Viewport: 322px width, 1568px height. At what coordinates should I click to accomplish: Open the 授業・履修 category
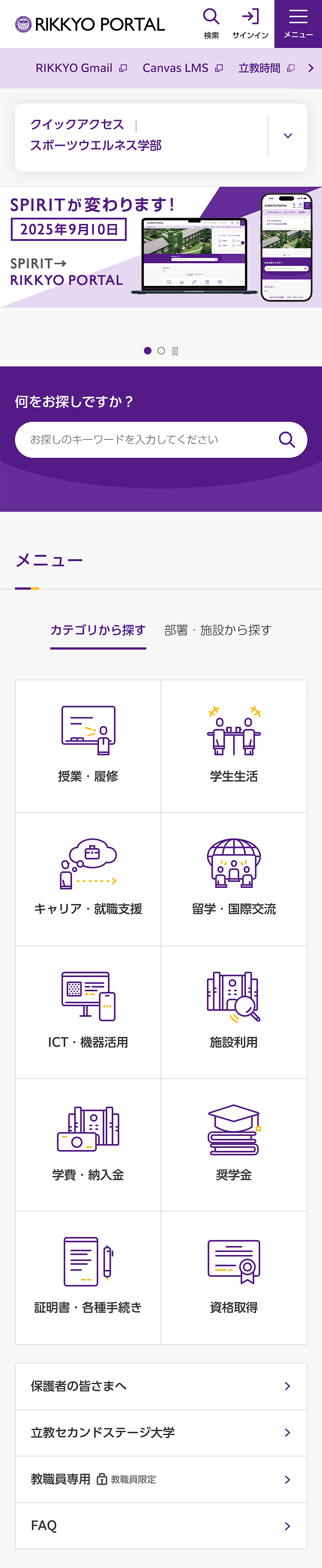88,746
